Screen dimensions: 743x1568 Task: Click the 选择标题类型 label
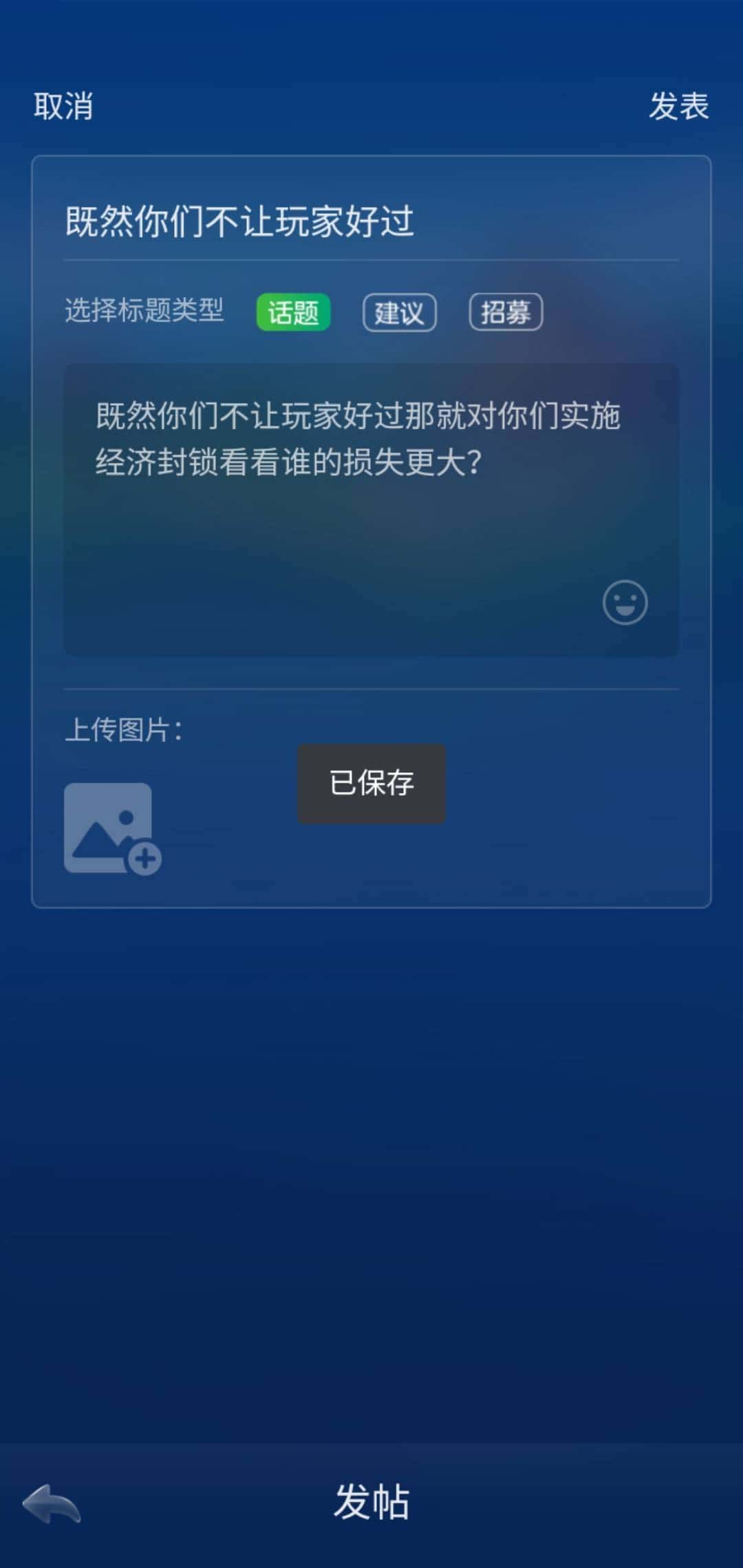click(x=144, y=311)
